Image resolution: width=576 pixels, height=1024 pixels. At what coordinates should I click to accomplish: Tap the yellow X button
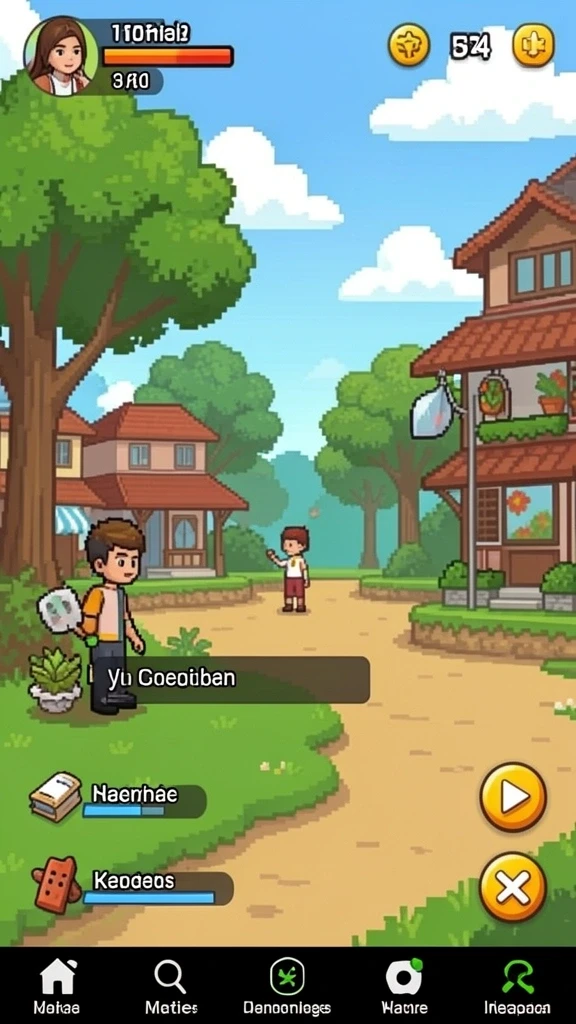point(513,887)
